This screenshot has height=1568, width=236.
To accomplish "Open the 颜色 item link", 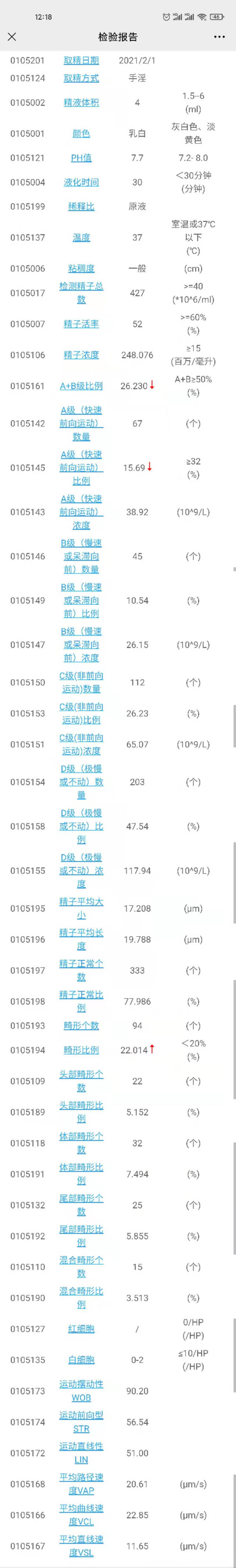I will point(81,133).
